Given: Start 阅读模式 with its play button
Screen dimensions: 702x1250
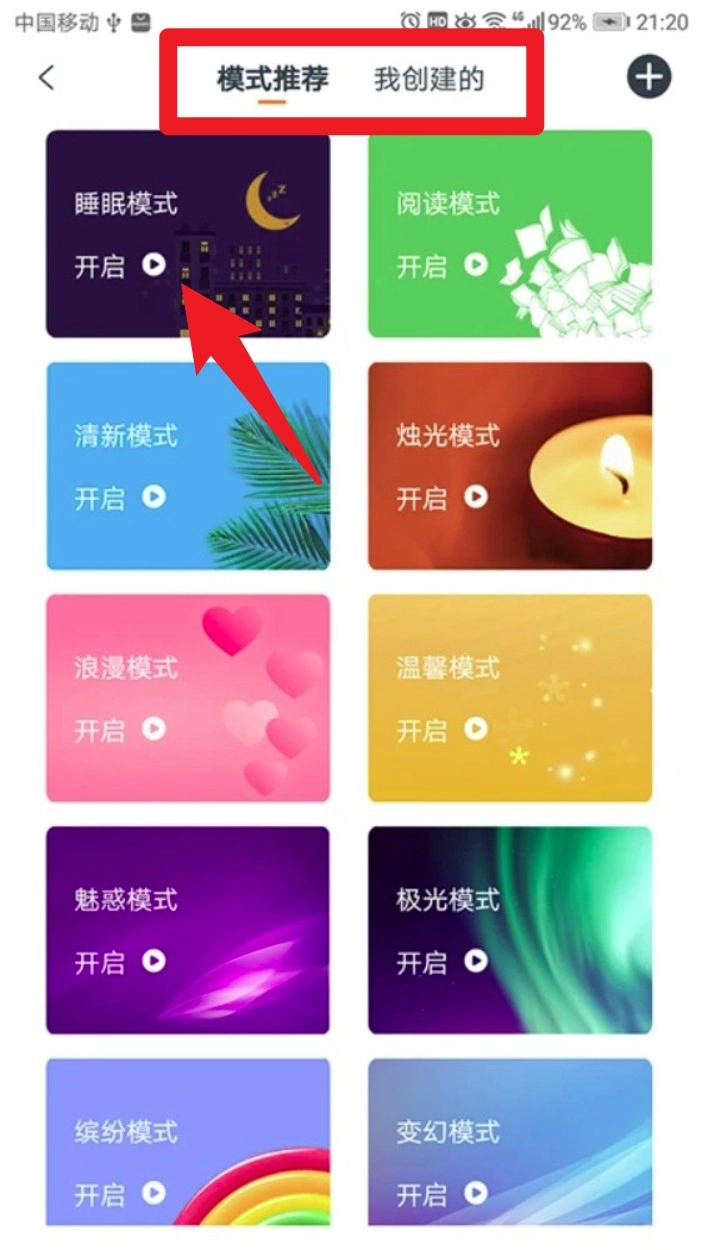Looking at the screenshot, I should [x=475, y=264].
